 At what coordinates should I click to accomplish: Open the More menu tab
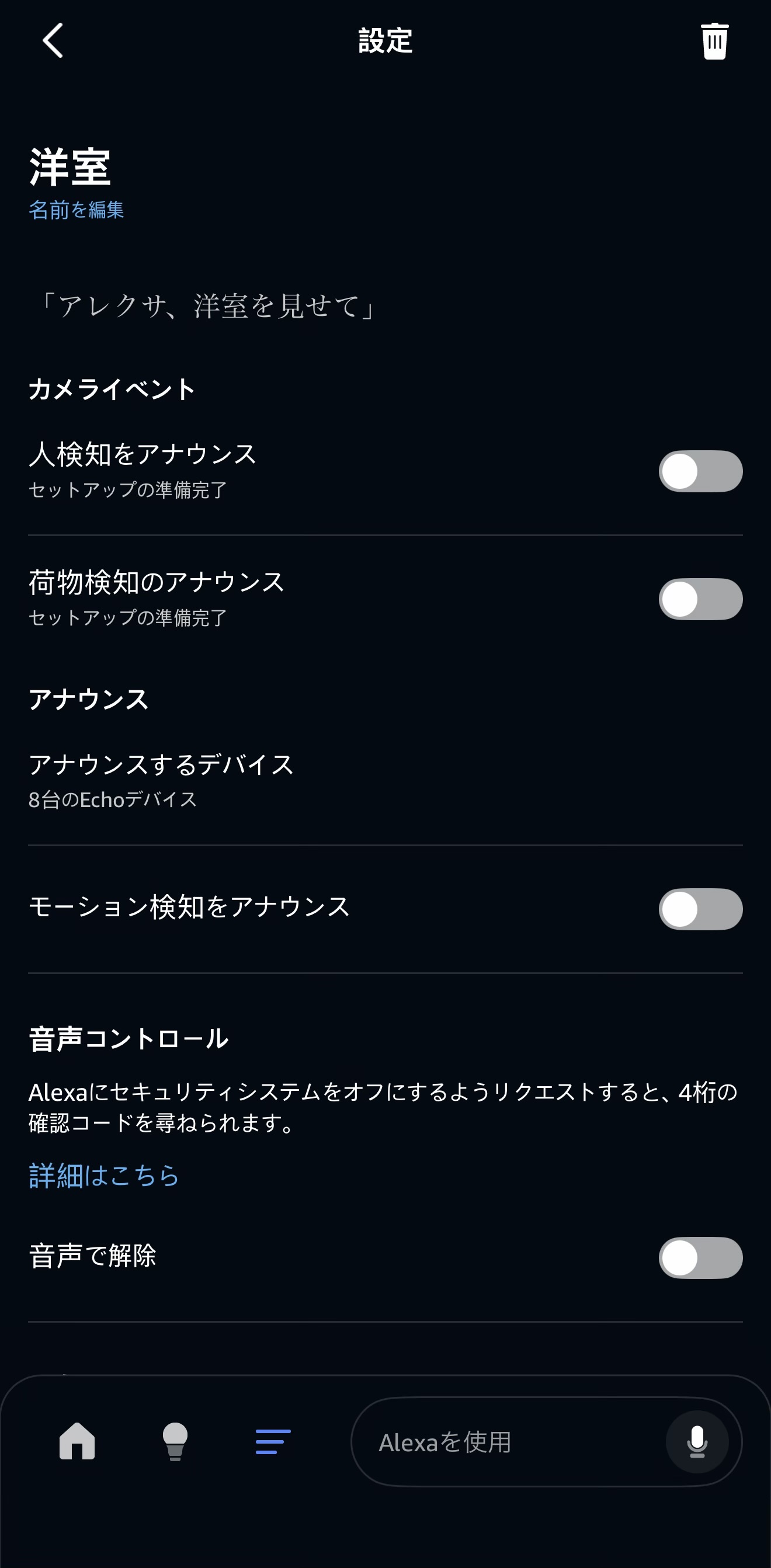coord(273,1441)
